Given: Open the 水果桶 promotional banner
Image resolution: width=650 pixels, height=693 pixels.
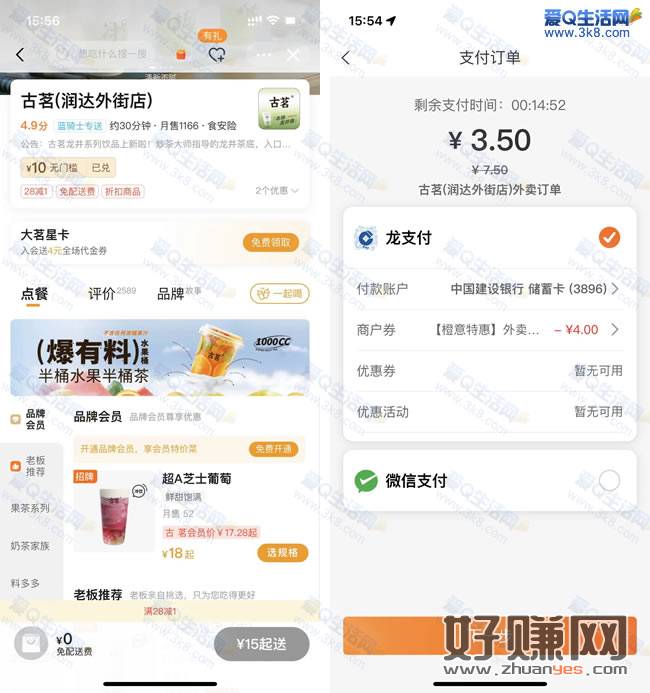Looking at the screenshot, I should (160, 357).
